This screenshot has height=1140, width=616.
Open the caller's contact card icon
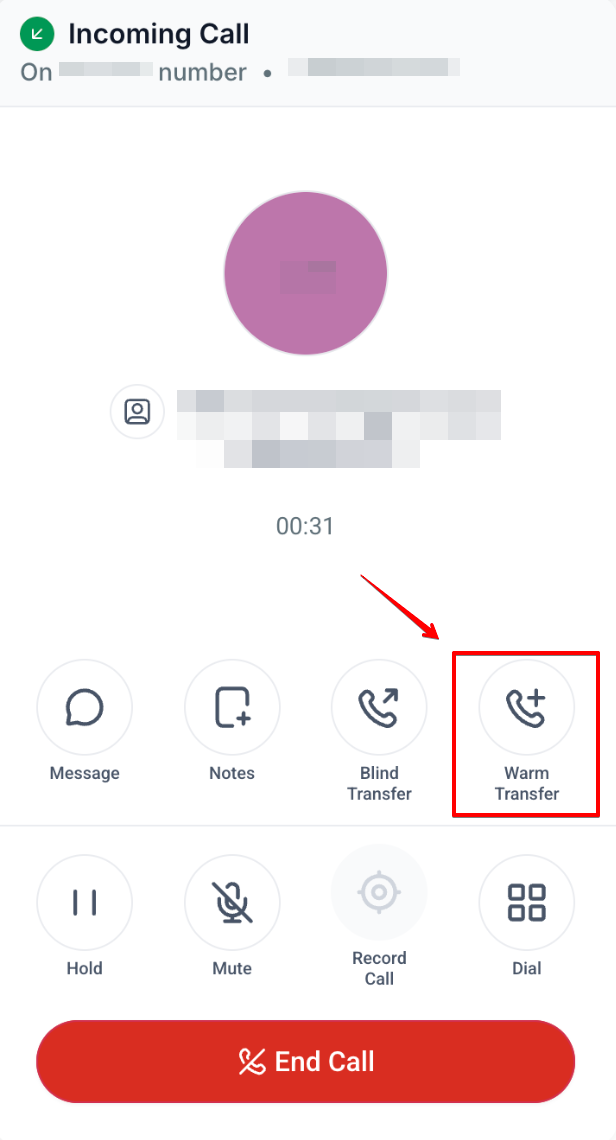click(x=137, y=412)
